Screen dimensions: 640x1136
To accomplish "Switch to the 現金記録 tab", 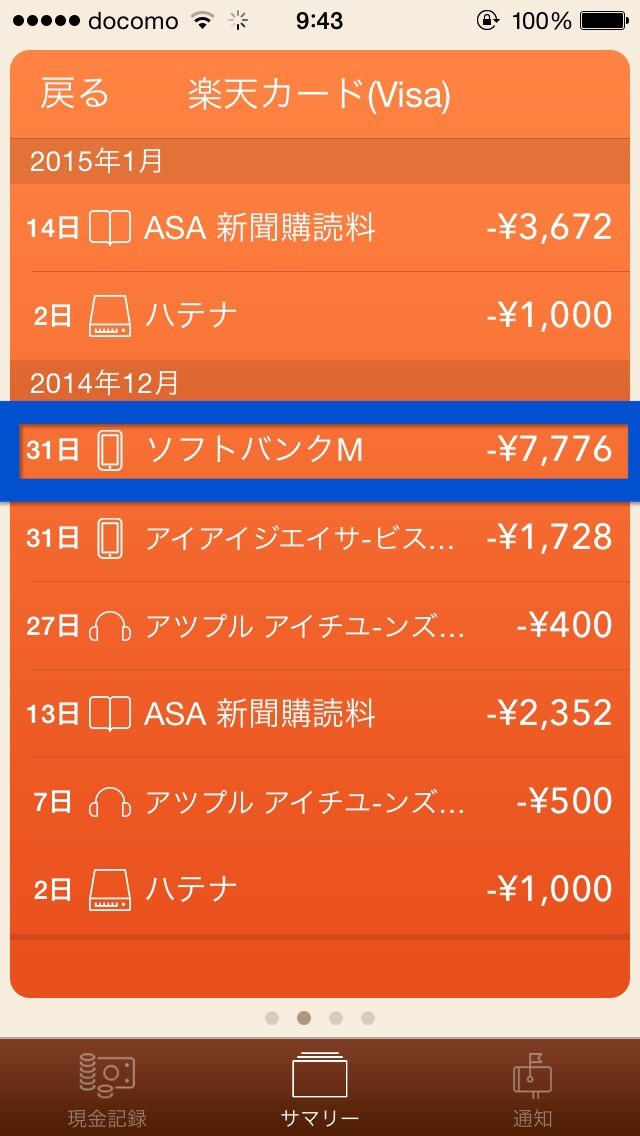I will [x=107, y=1088].
